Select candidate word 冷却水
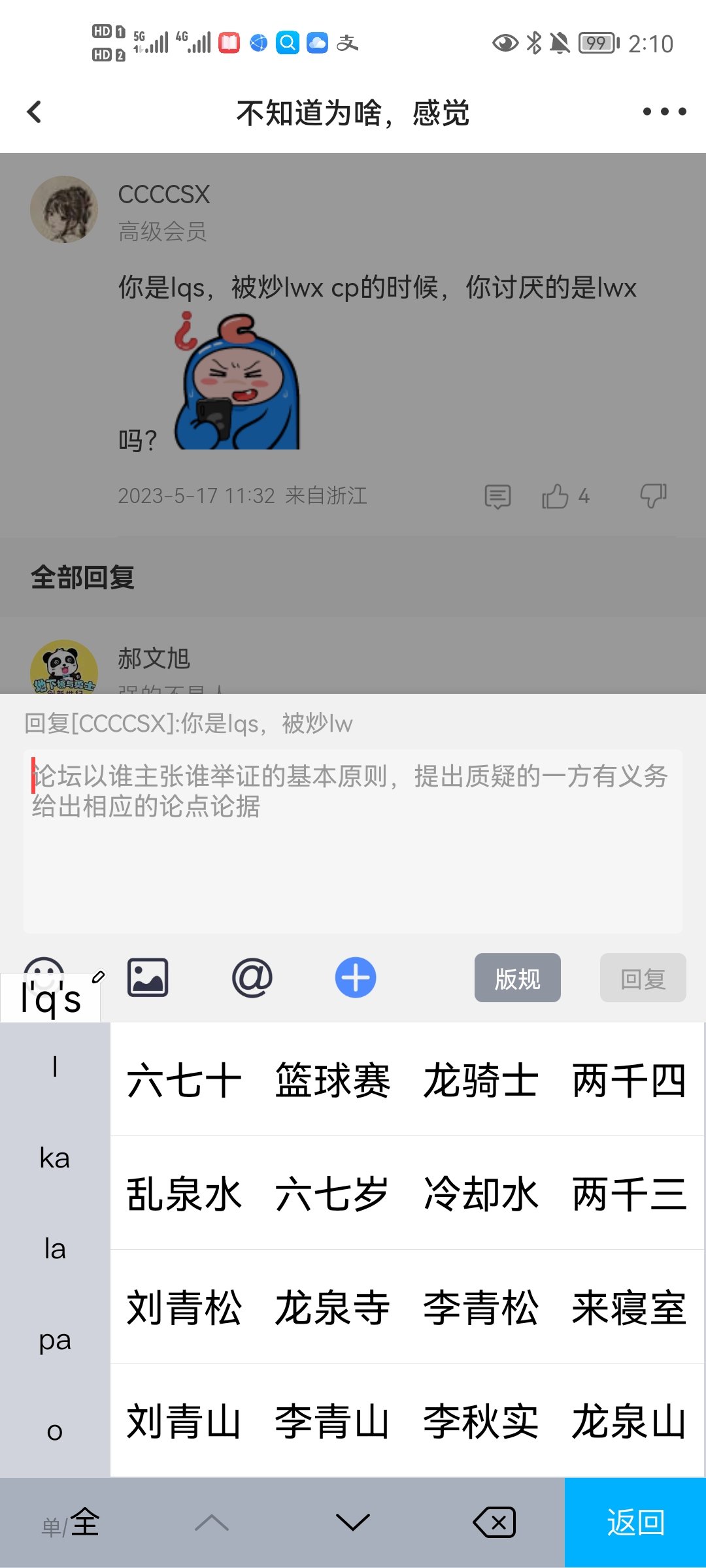The width and height of the screenshot is (706, 1568). pyautogui.click(x=481, y=1194)
